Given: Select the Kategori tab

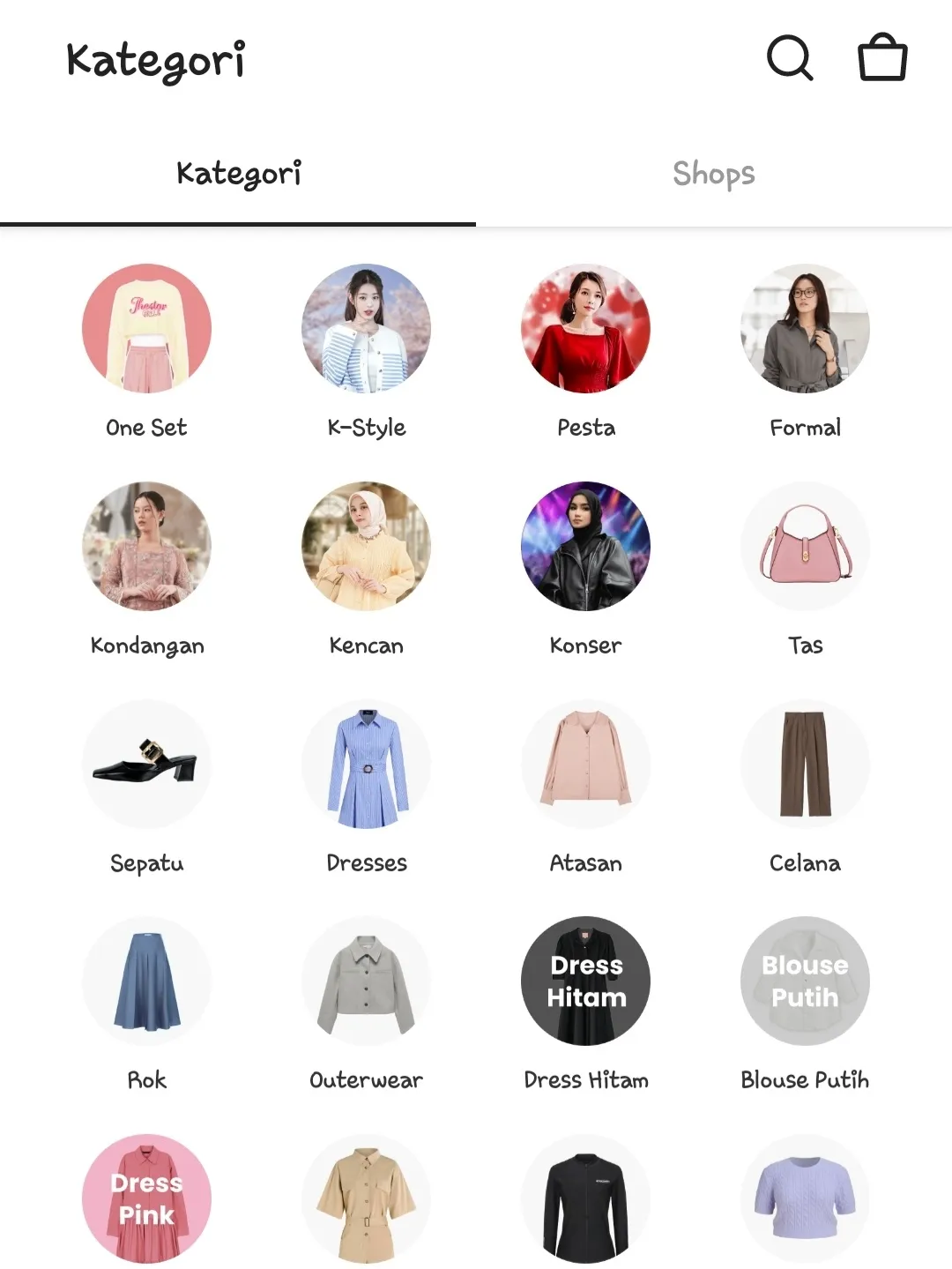Looking at the screenshot, I should click(x=238, y=174).
